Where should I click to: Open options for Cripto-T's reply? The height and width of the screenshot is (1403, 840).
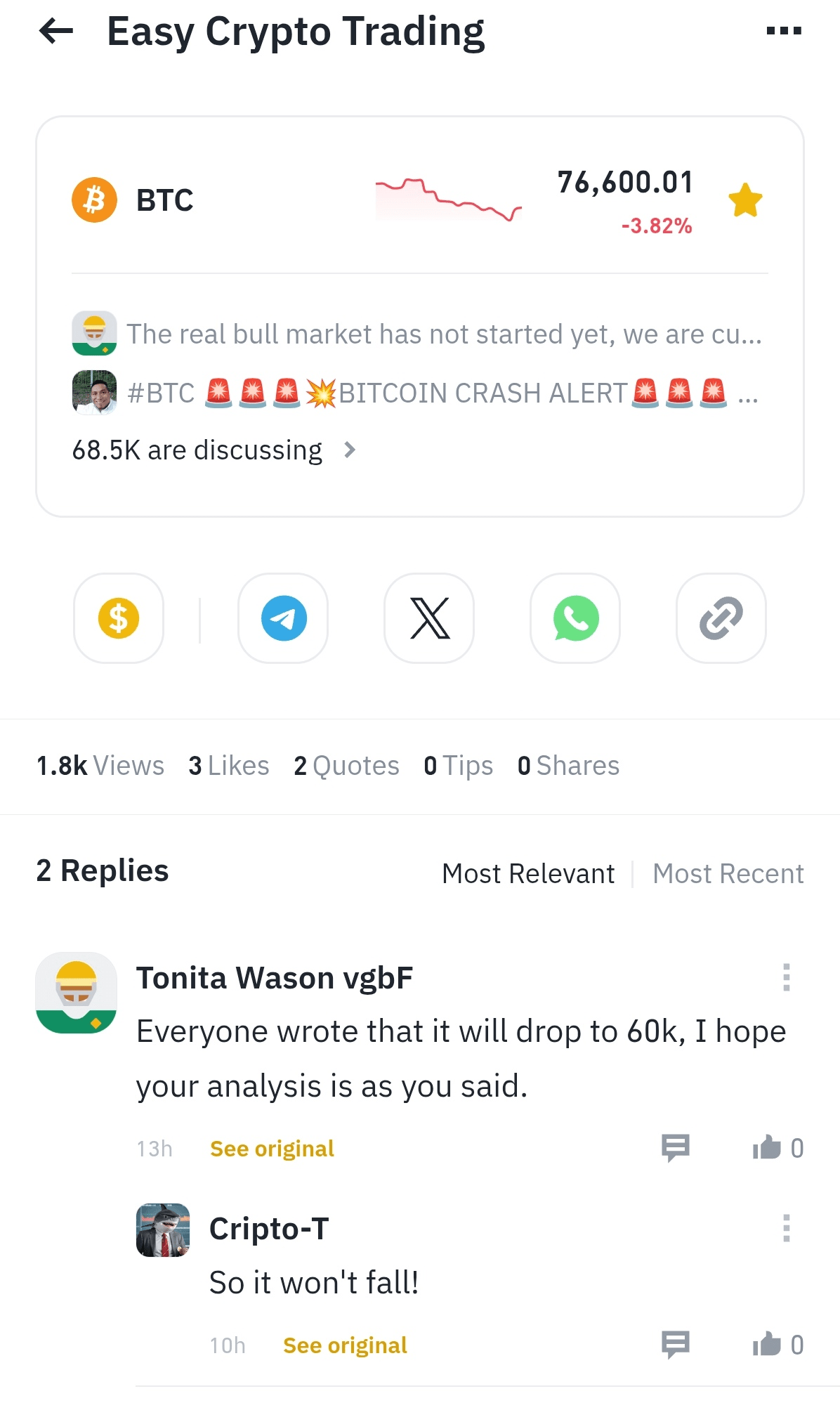coord(787,1228)
